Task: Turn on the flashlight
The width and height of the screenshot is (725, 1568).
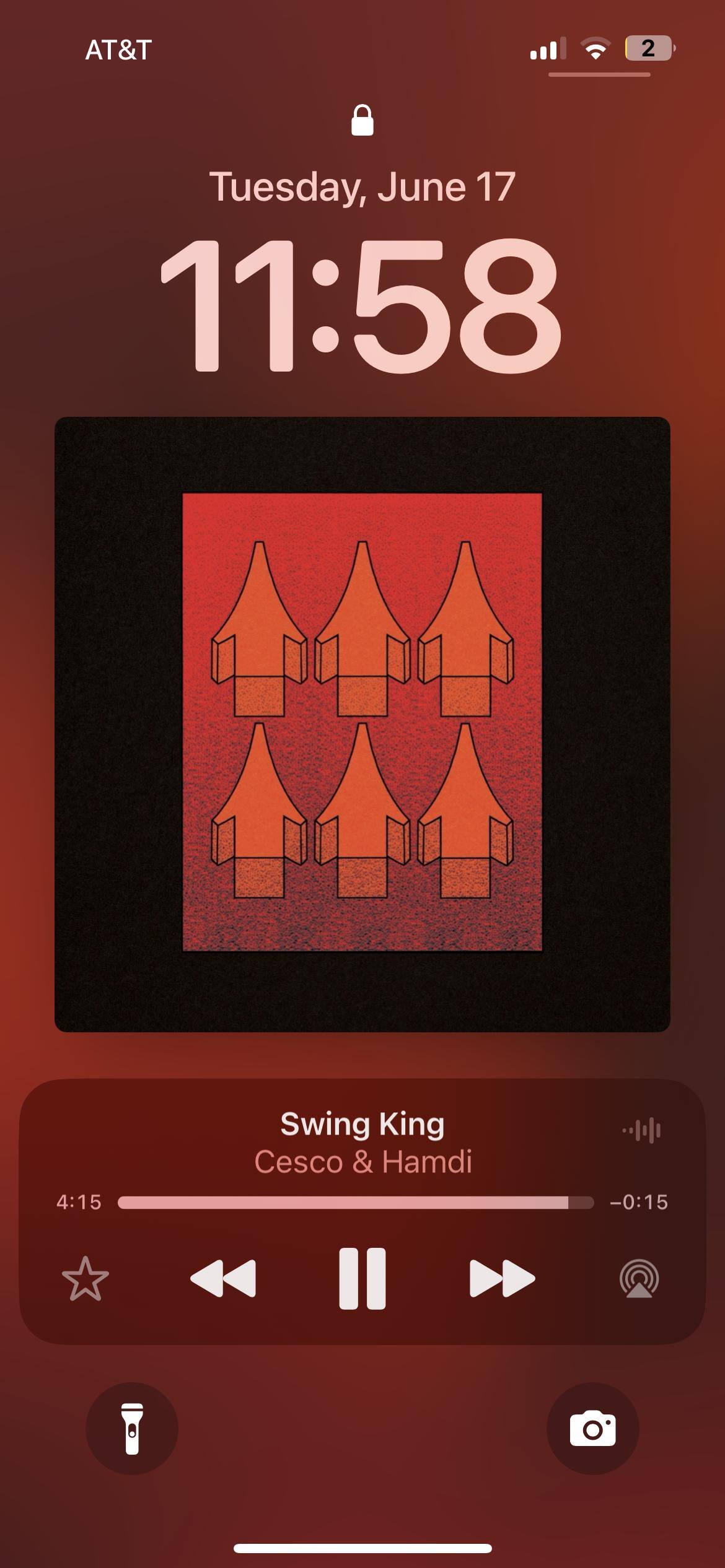Action: [x=132, y=1428]
